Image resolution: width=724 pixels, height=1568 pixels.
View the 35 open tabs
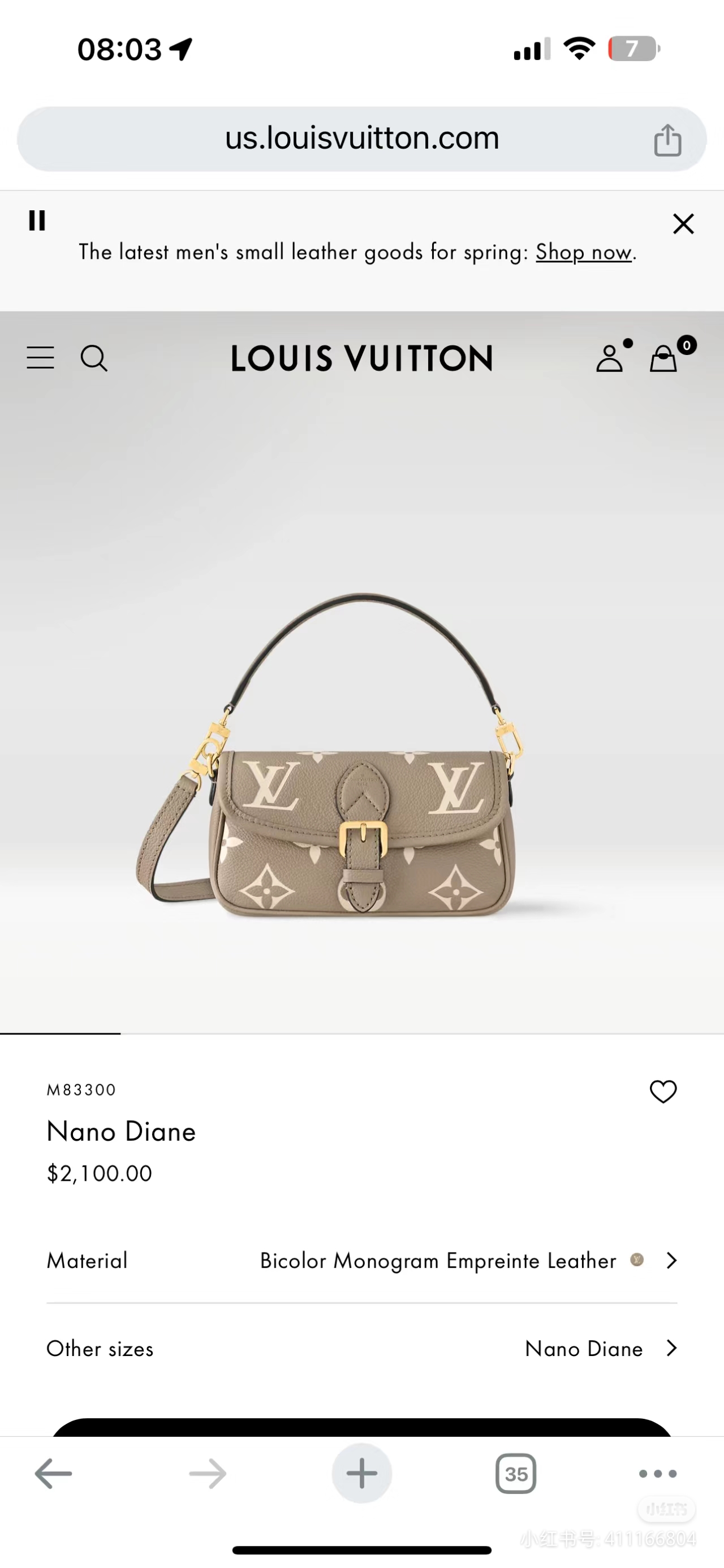[516, 1474]
